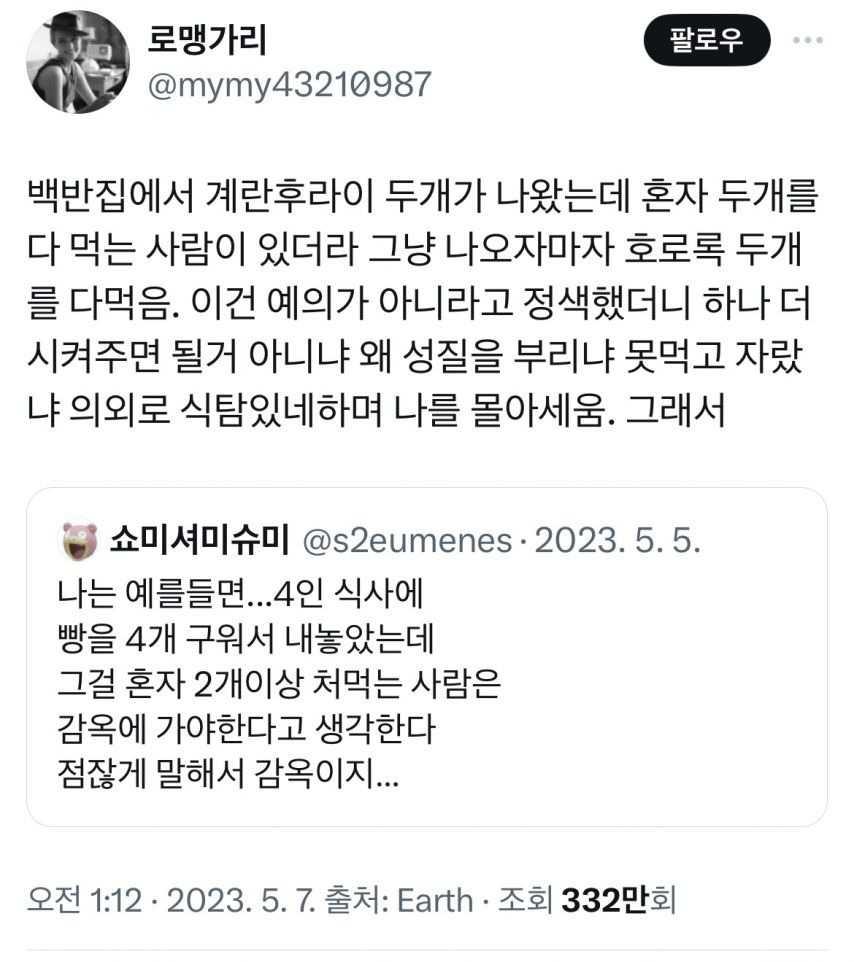This screenshot has height=962, width=854.
Task: Open the @mymy43210987 profile
Action: point(289,84)
